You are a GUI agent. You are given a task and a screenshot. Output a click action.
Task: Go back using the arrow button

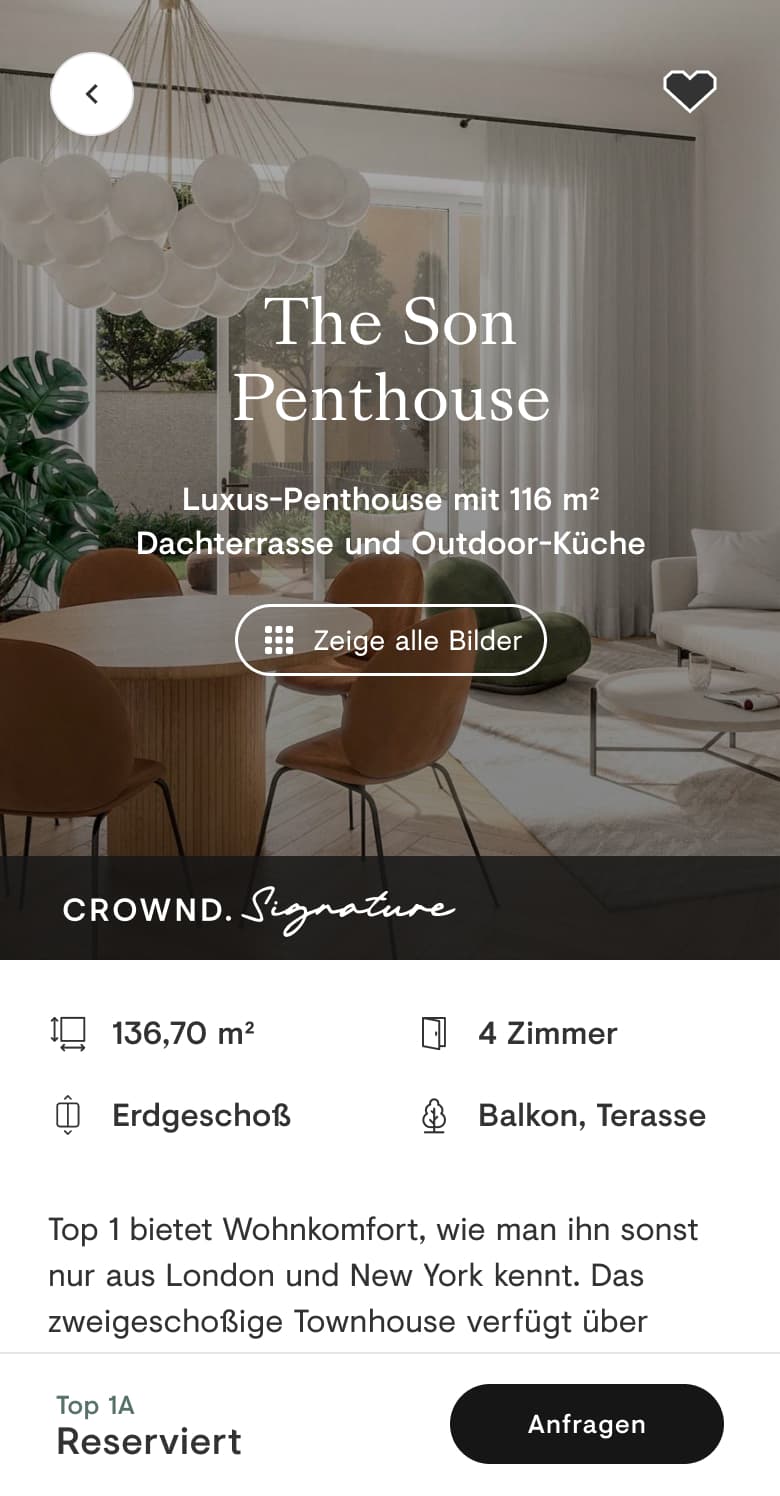pyautogui.click(x=92, y=94)
